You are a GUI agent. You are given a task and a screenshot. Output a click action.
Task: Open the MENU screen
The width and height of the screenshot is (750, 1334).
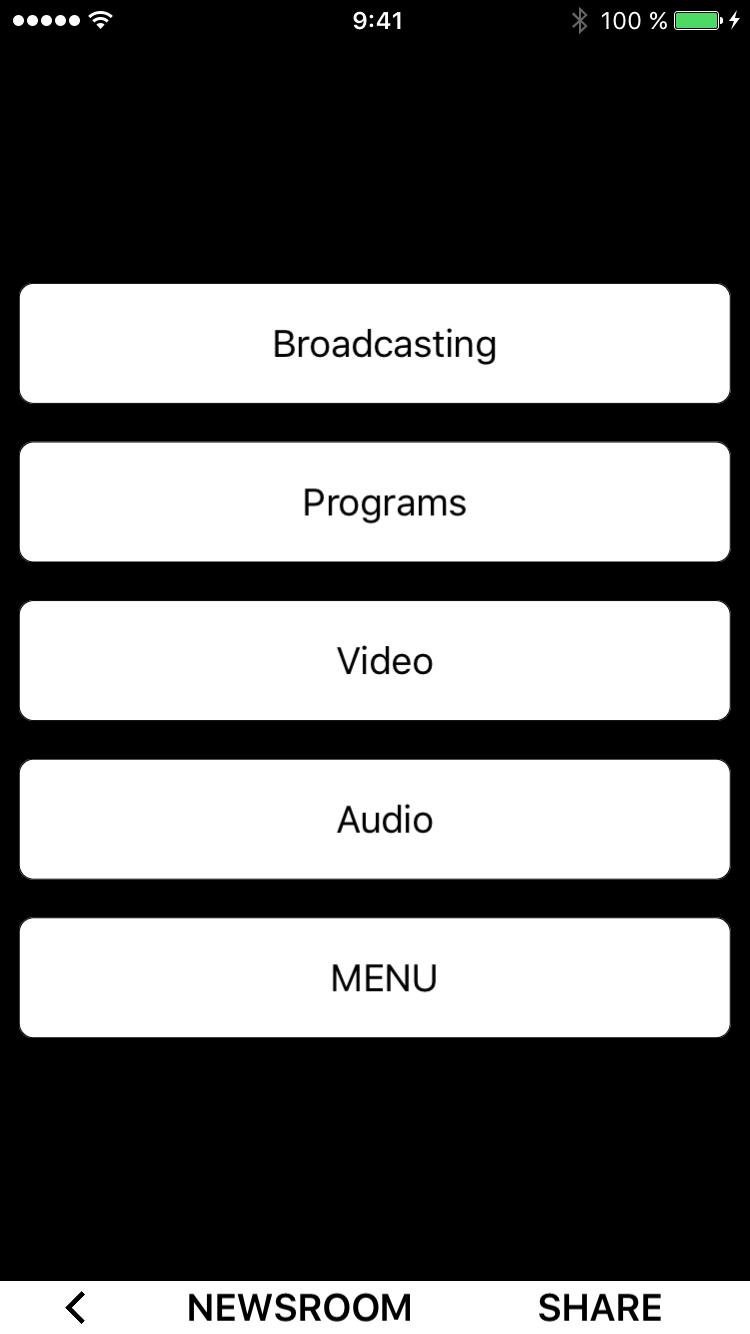375,977
